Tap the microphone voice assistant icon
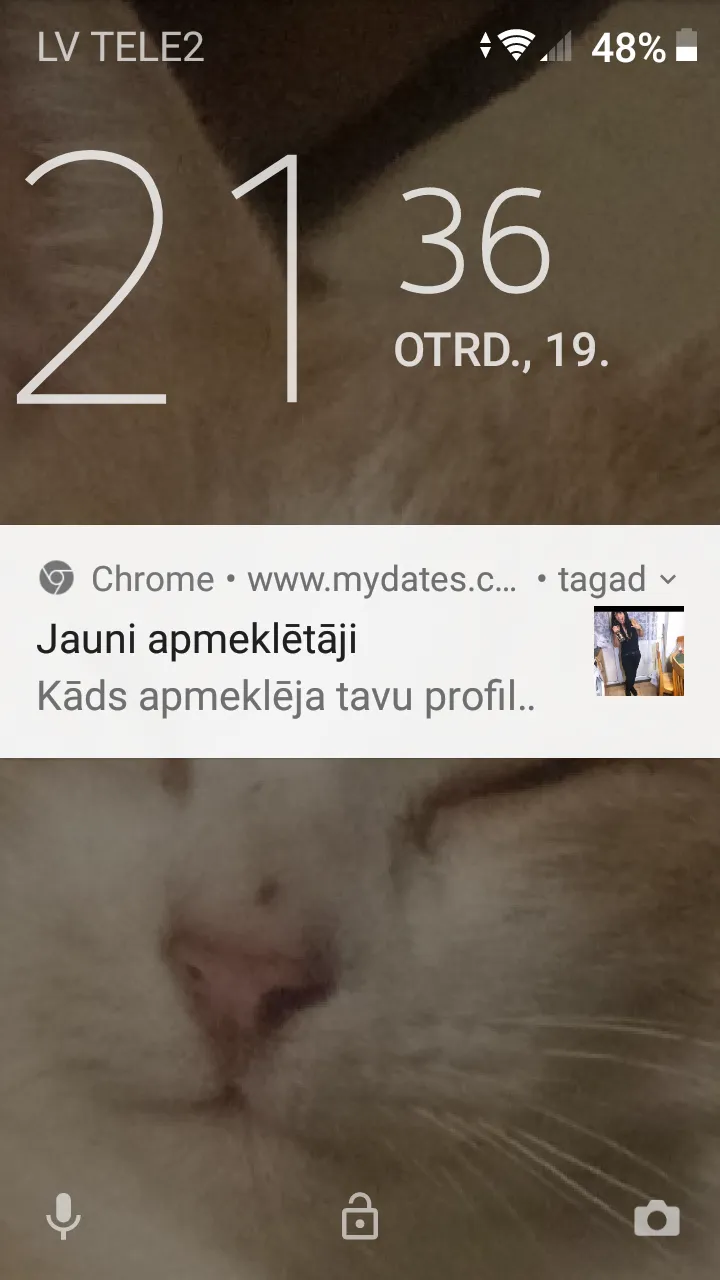Image resolution: width=720 pixels, height=1280 pixels. pos(63,1218)
